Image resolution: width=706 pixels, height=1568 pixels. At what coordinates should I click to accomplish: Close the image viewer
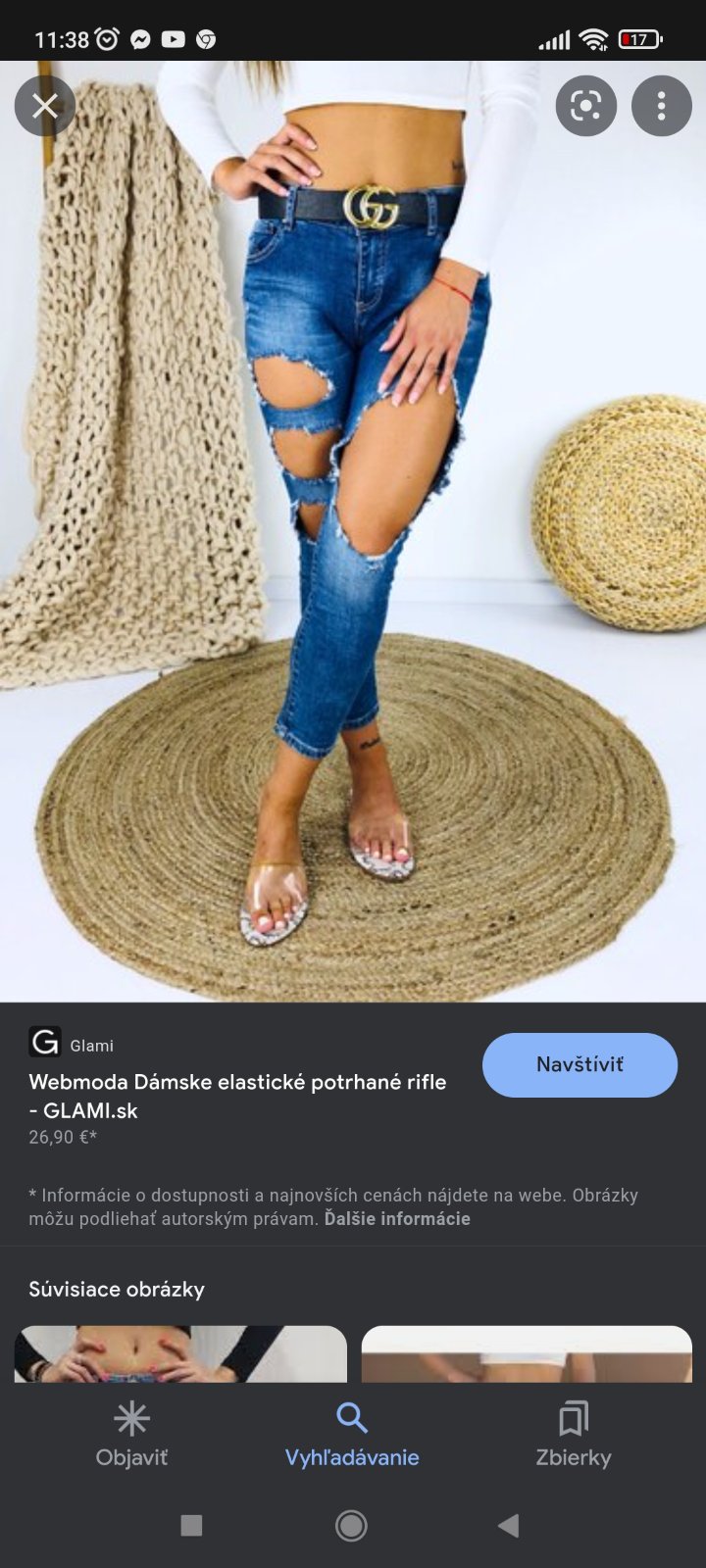click(45, 106)
